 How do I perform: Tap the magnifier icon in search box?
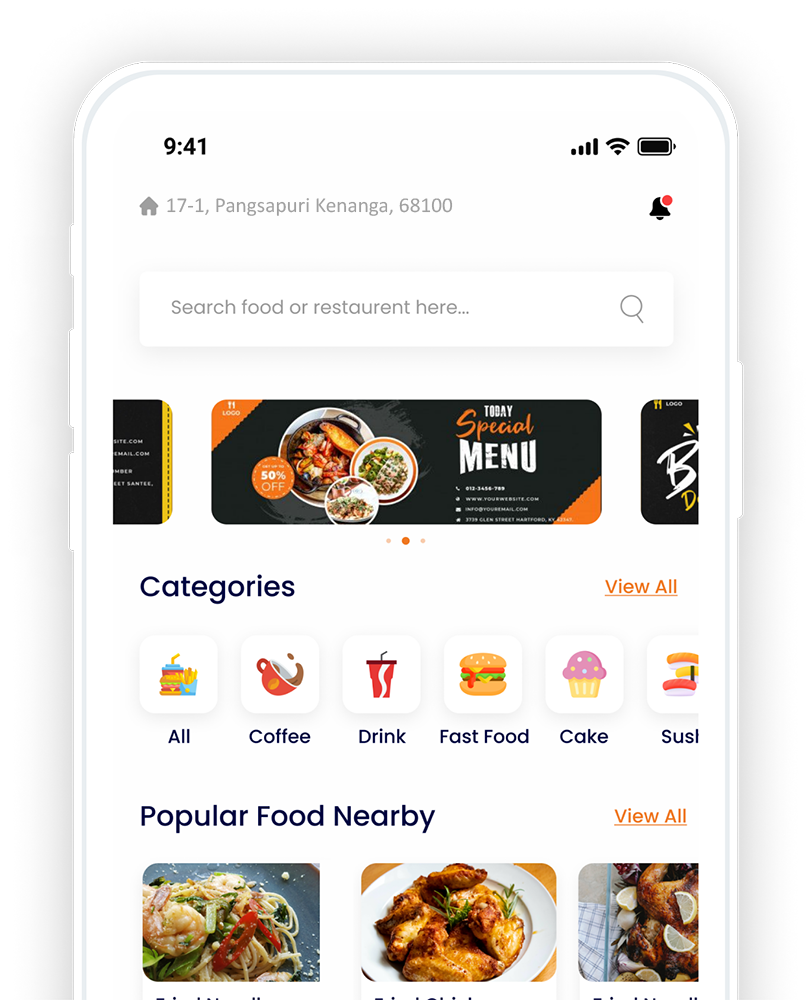[x=631, y=308]
